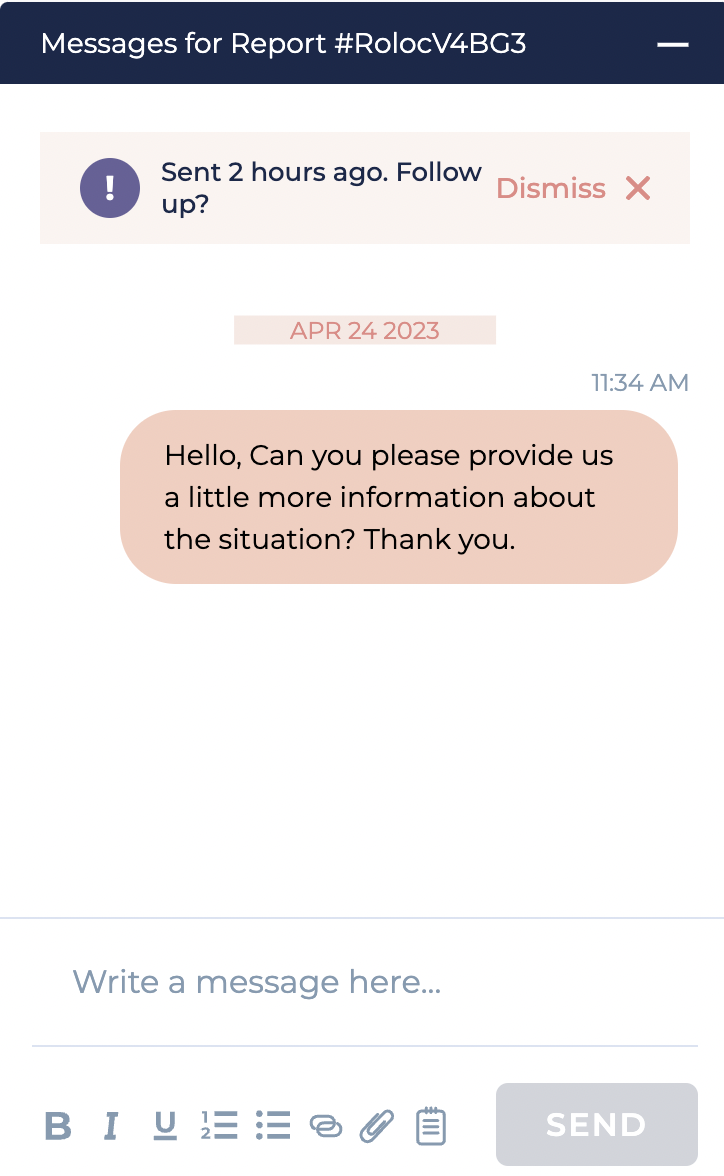Enable italic formatting

(x=111, y=1126)
